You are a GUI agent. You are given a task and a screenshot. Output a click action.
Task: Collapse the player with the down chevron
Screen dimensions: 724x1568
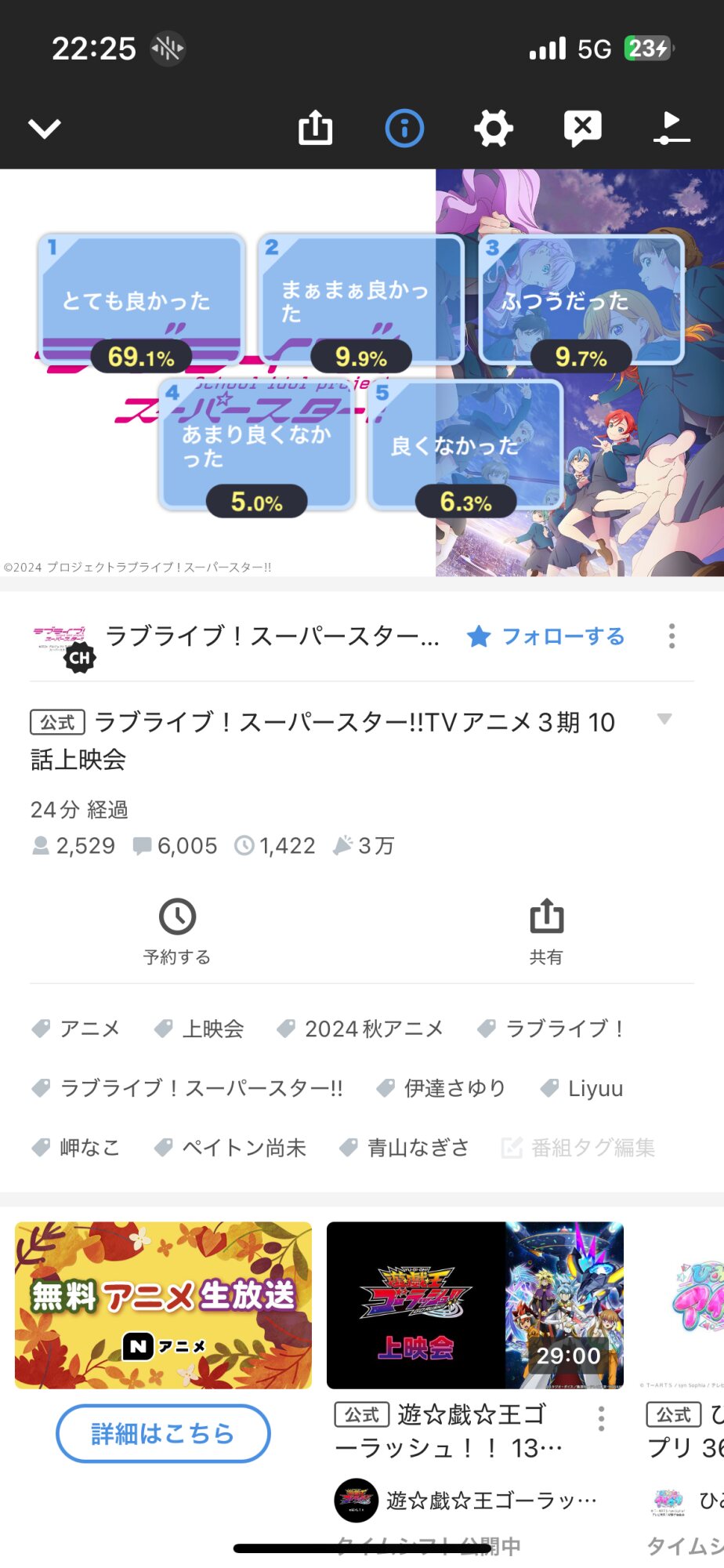pos(45,129)
